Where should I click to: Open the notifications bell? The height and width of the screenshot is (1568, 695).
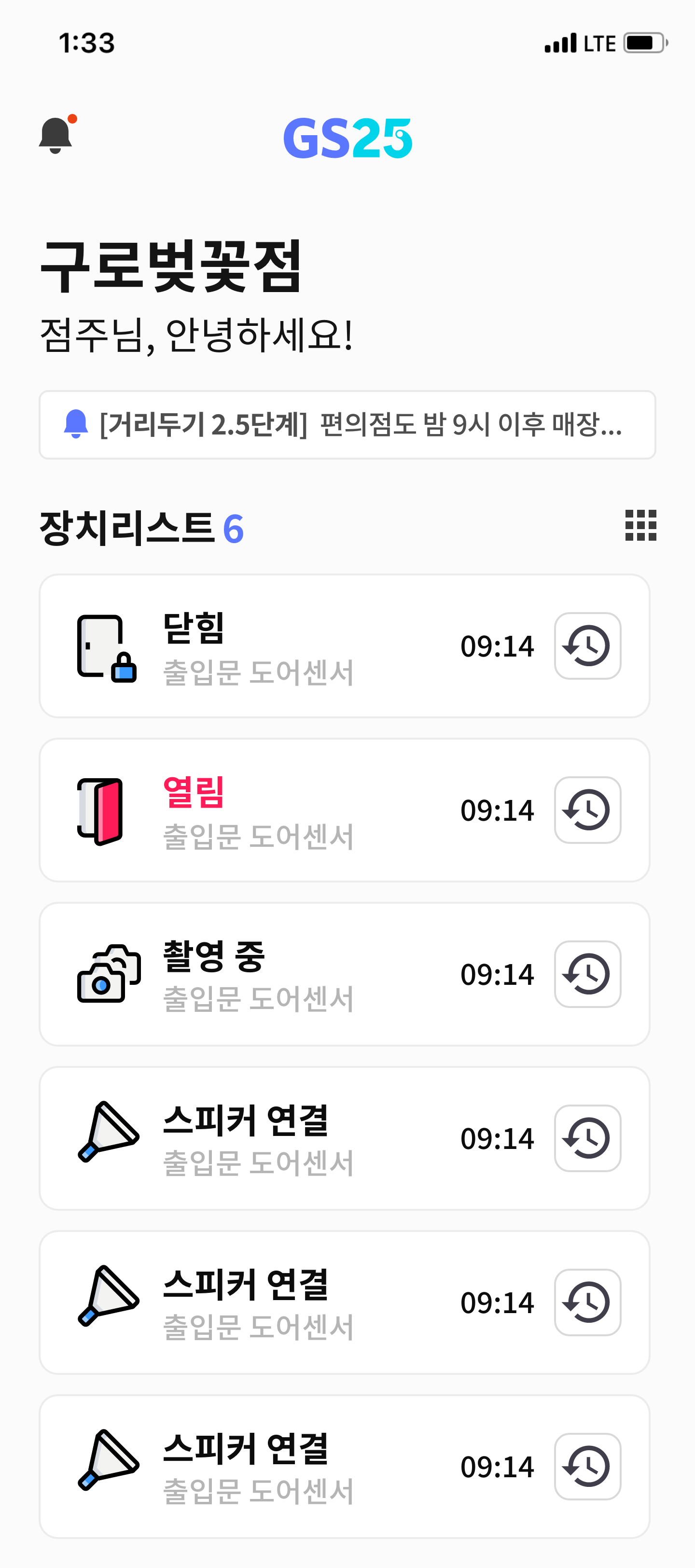click(56, 135)
